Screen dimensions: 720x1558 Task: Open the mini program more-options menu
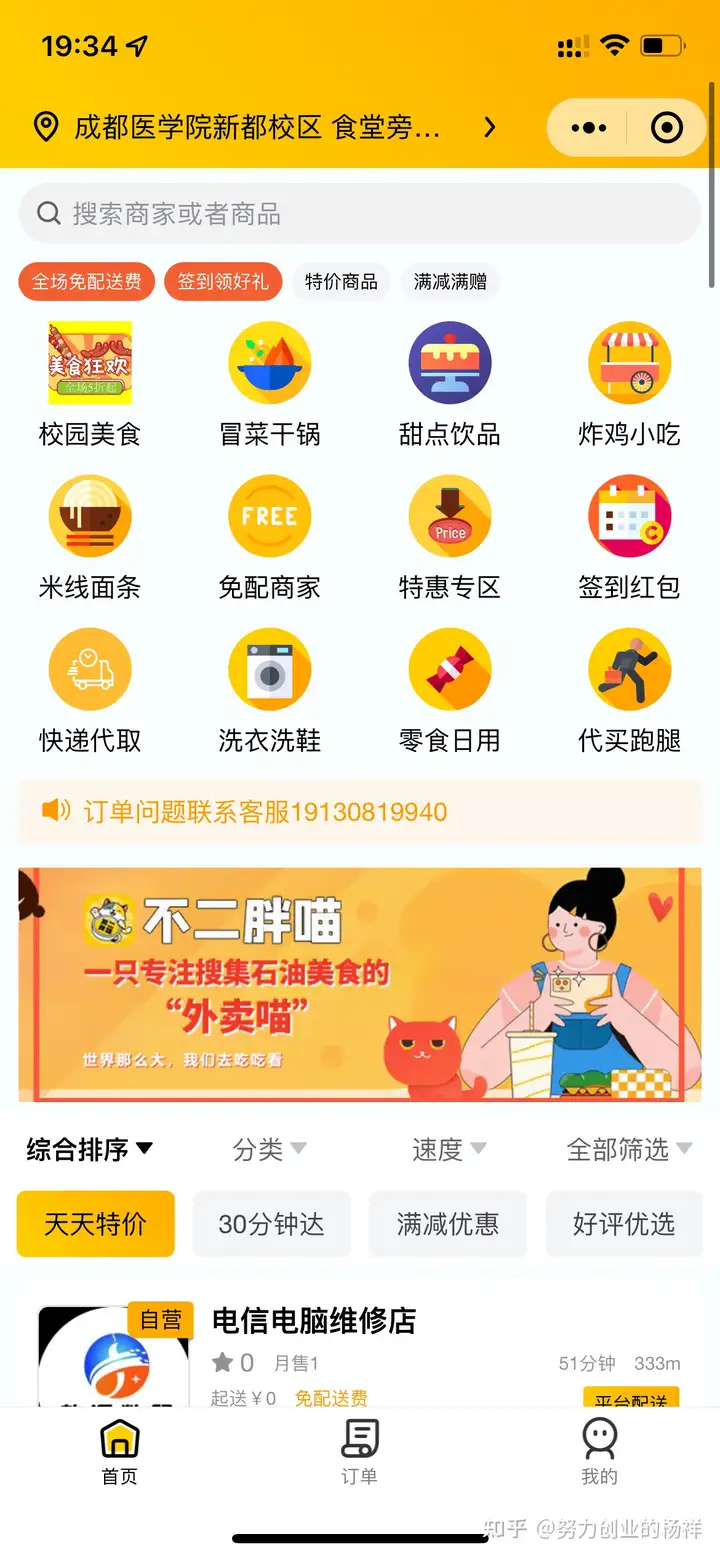[x=589, y=128]
